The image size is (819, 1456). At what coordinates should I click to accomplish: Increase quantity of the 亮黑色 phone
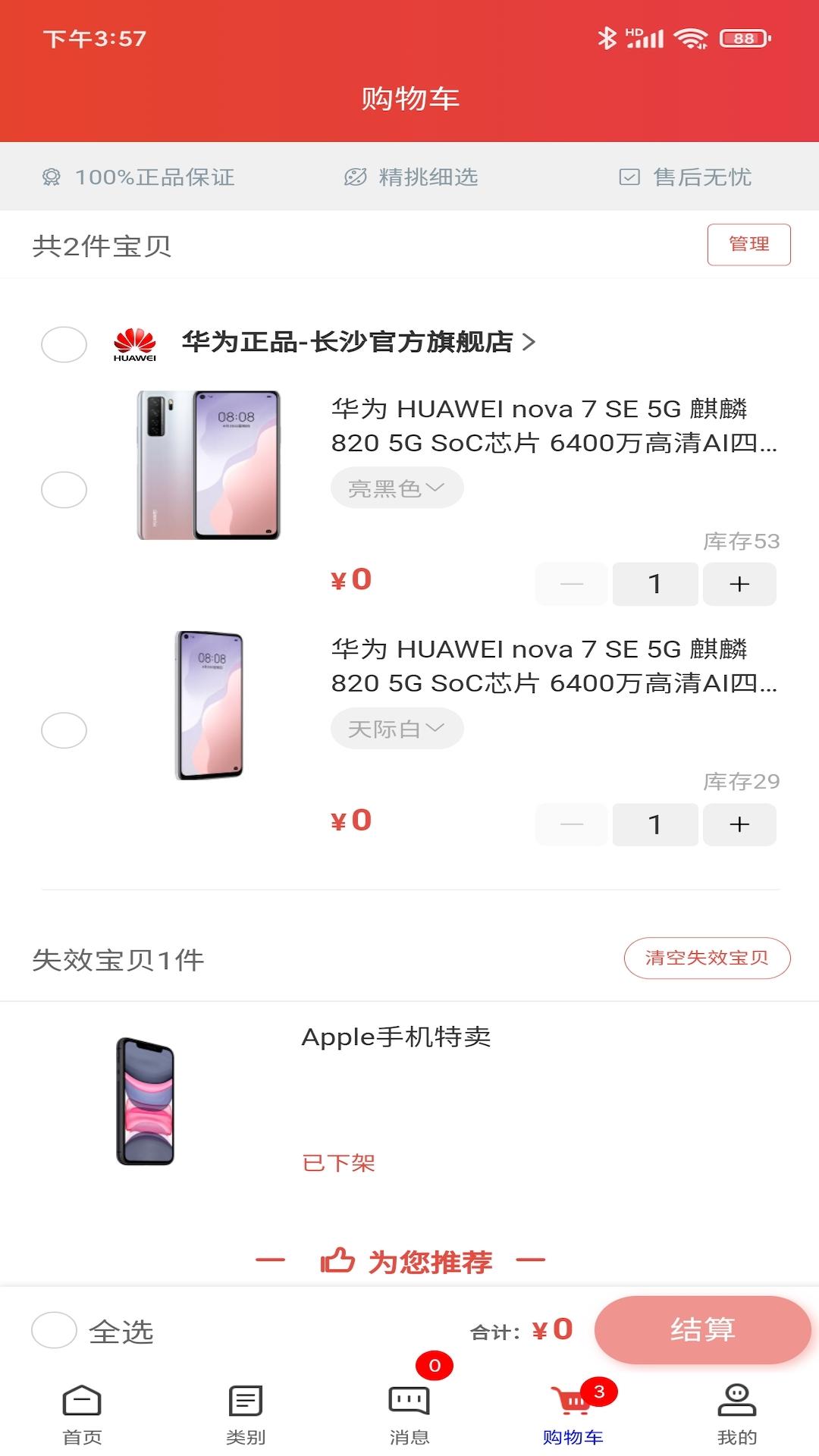pyautogui.click(x=739, y=584)
